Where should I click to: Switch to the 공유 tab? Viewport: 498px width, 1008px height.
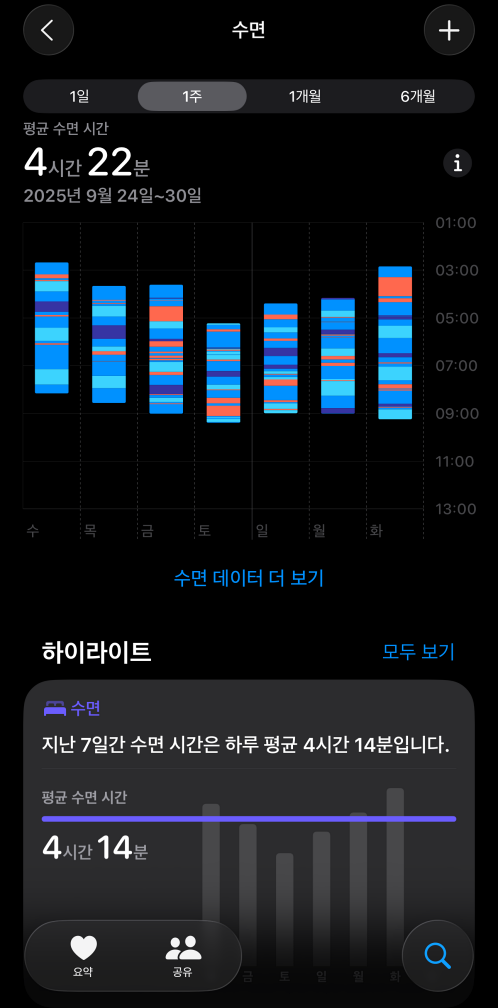tap(183, 956)
